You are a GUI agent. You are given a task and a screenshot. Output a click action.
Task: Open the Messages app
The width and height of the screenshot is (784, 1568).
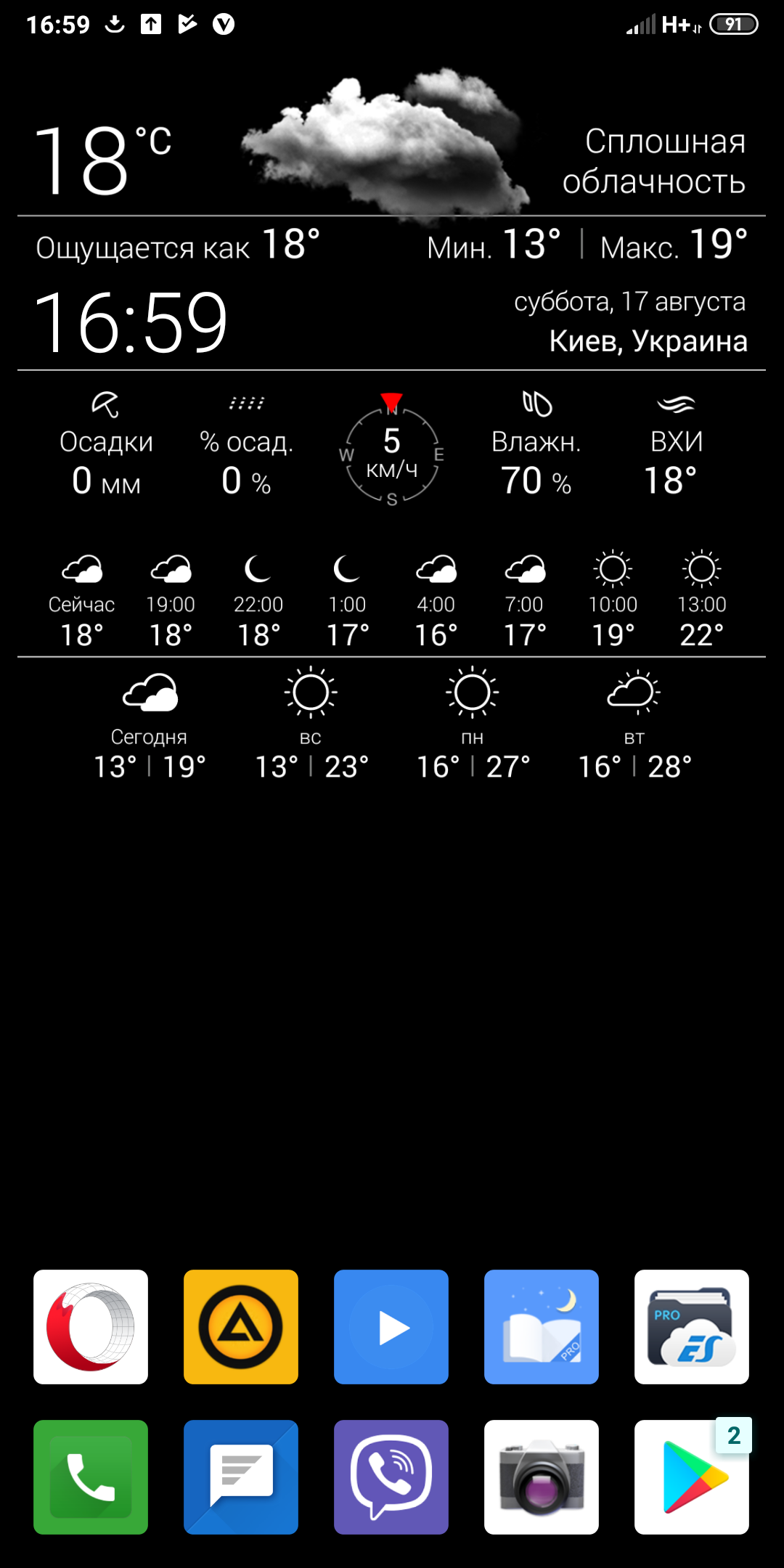tap(241, 1477)
